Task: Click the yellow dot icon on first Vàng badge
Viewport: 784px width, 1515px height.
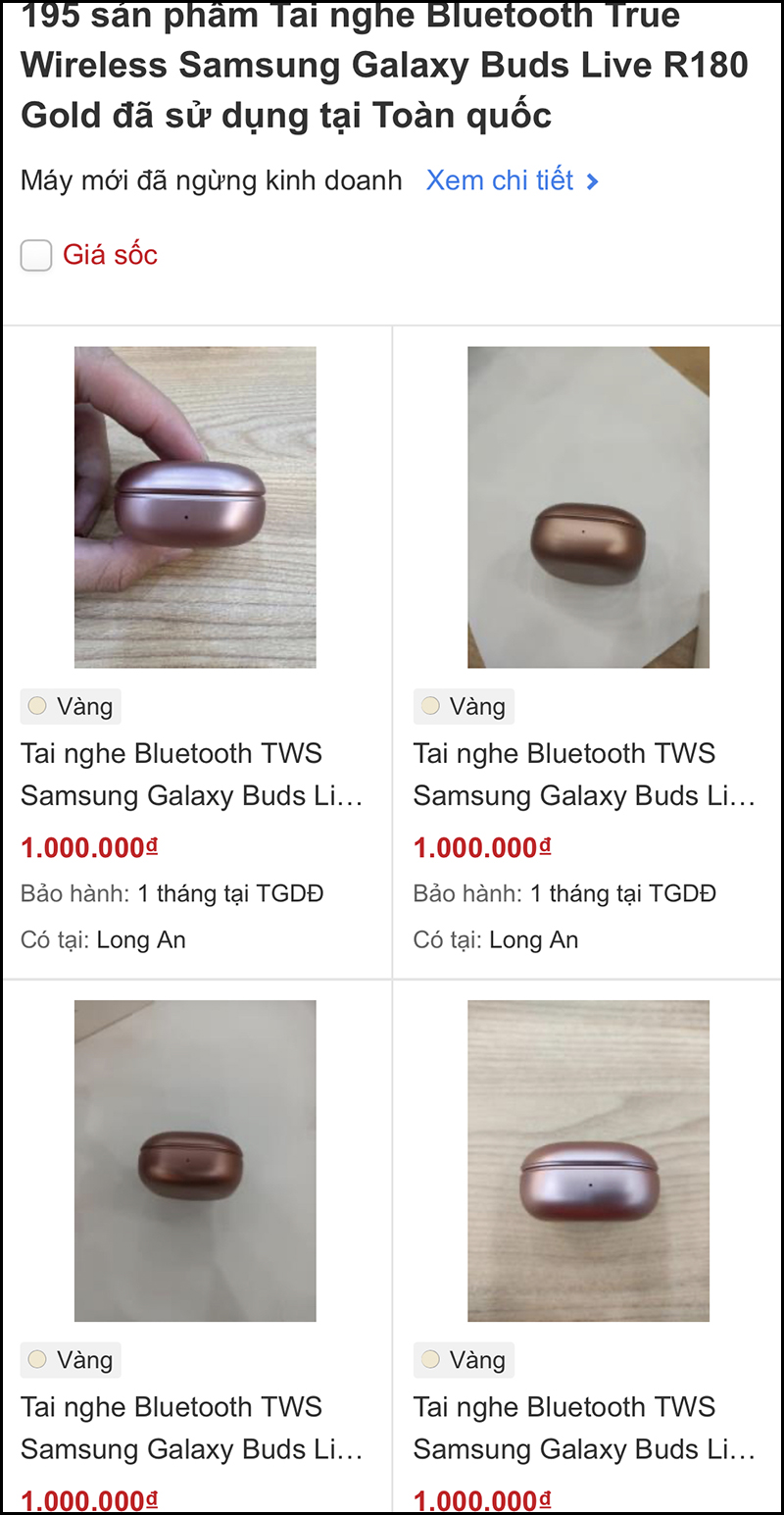Action: (x=37, y=706)
